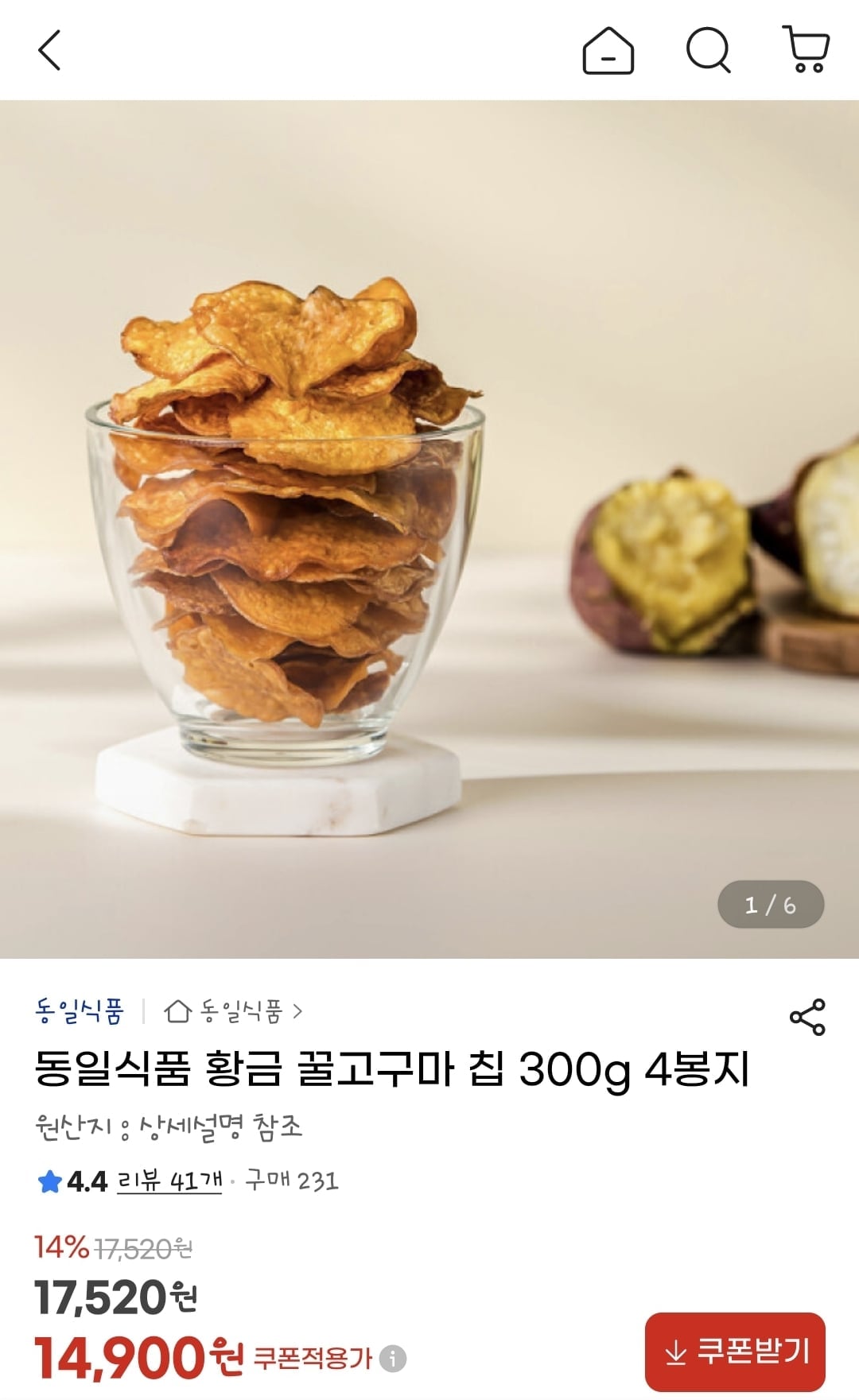Viewport: 859px width, 1400px height.
Task: Open the search icon
Action: click(x=708, y=51)
